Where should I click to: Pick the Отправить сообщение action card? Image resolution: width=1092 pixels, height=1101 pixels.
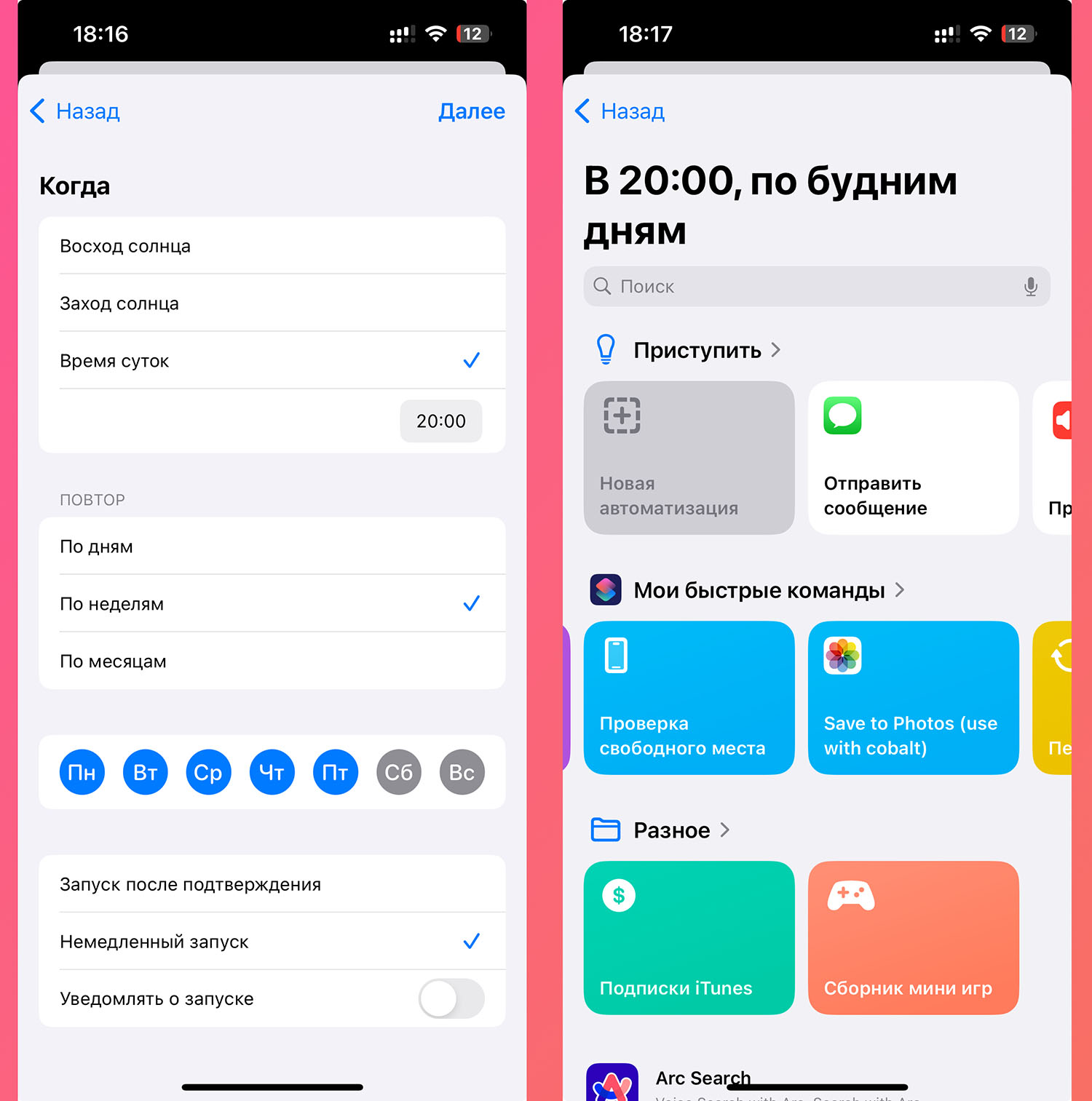tap(913, 458)
